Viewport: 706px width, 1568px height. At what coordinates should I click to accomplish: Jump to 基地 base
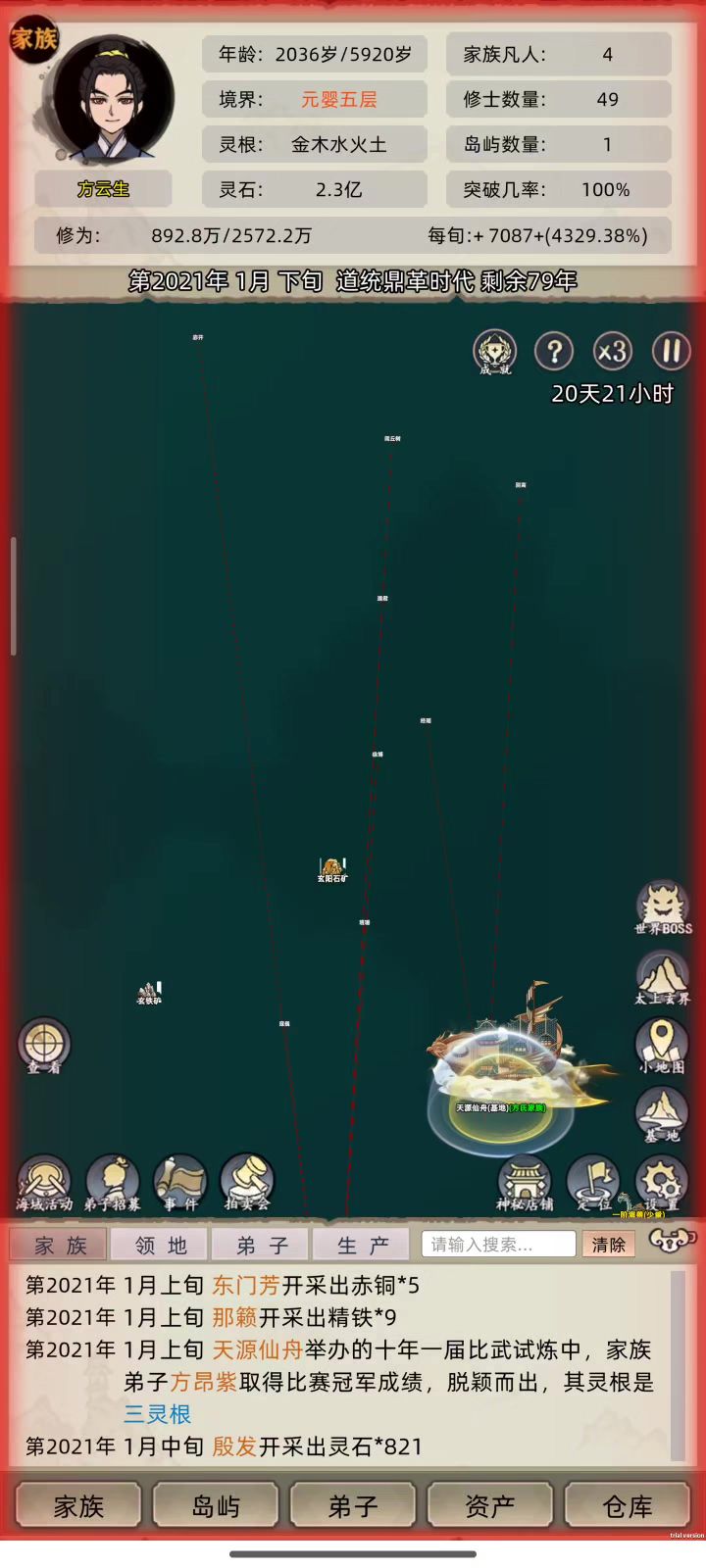pos(663,1115)
